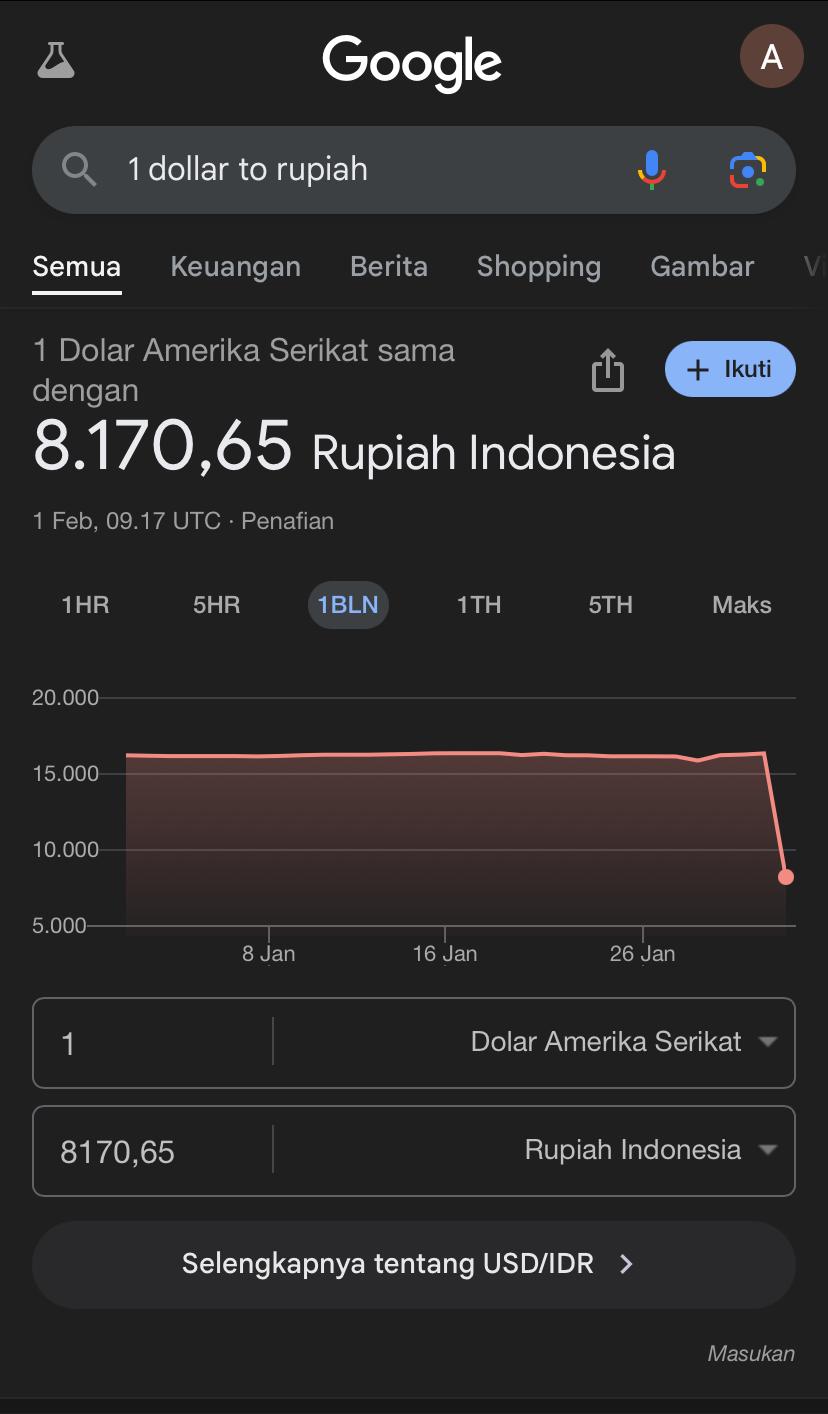Screen dimensions: 828x1414
Task: Open the Rupiah Indonesia currency dropdown
Action: [x=648, y=1150]
